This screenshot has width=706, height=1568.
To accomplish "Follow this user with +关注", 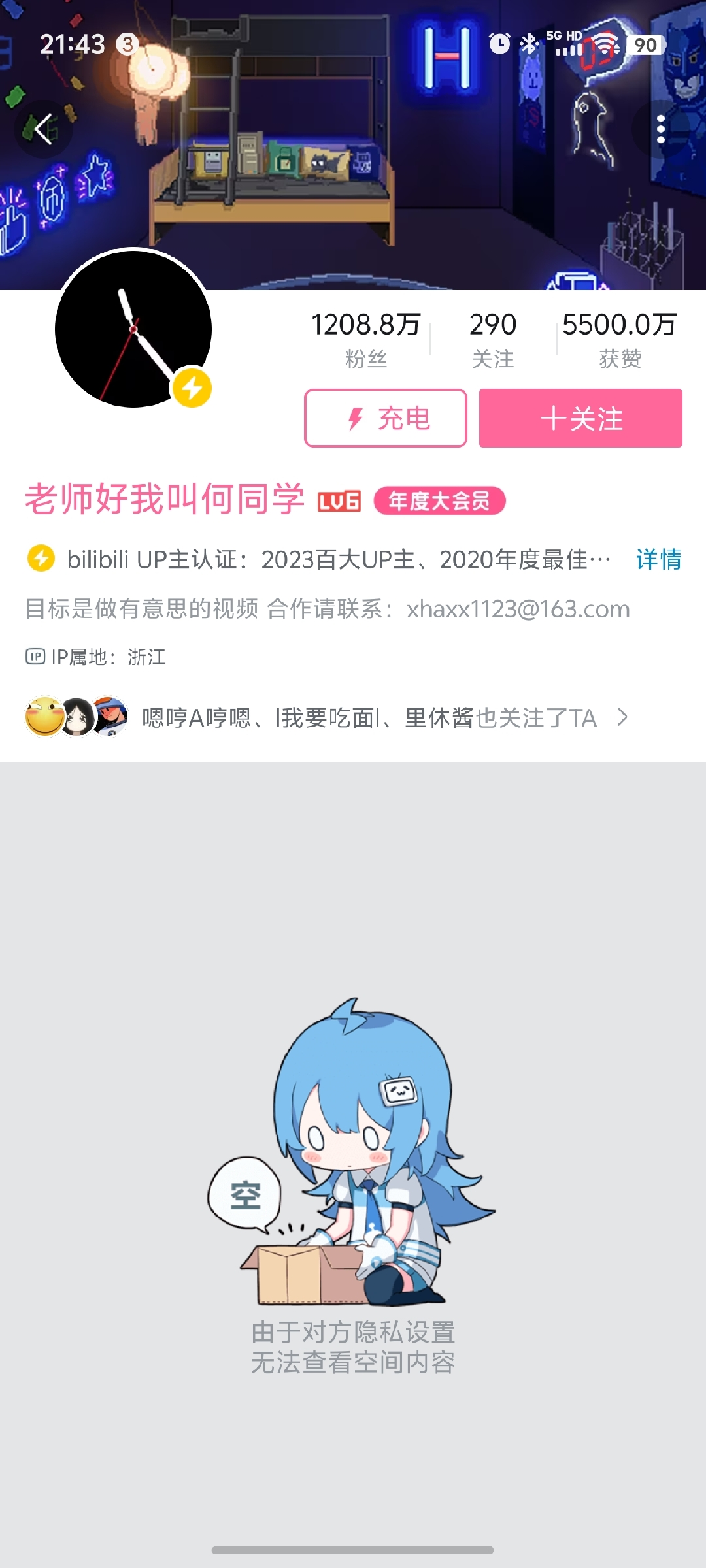I will point(580,418).
